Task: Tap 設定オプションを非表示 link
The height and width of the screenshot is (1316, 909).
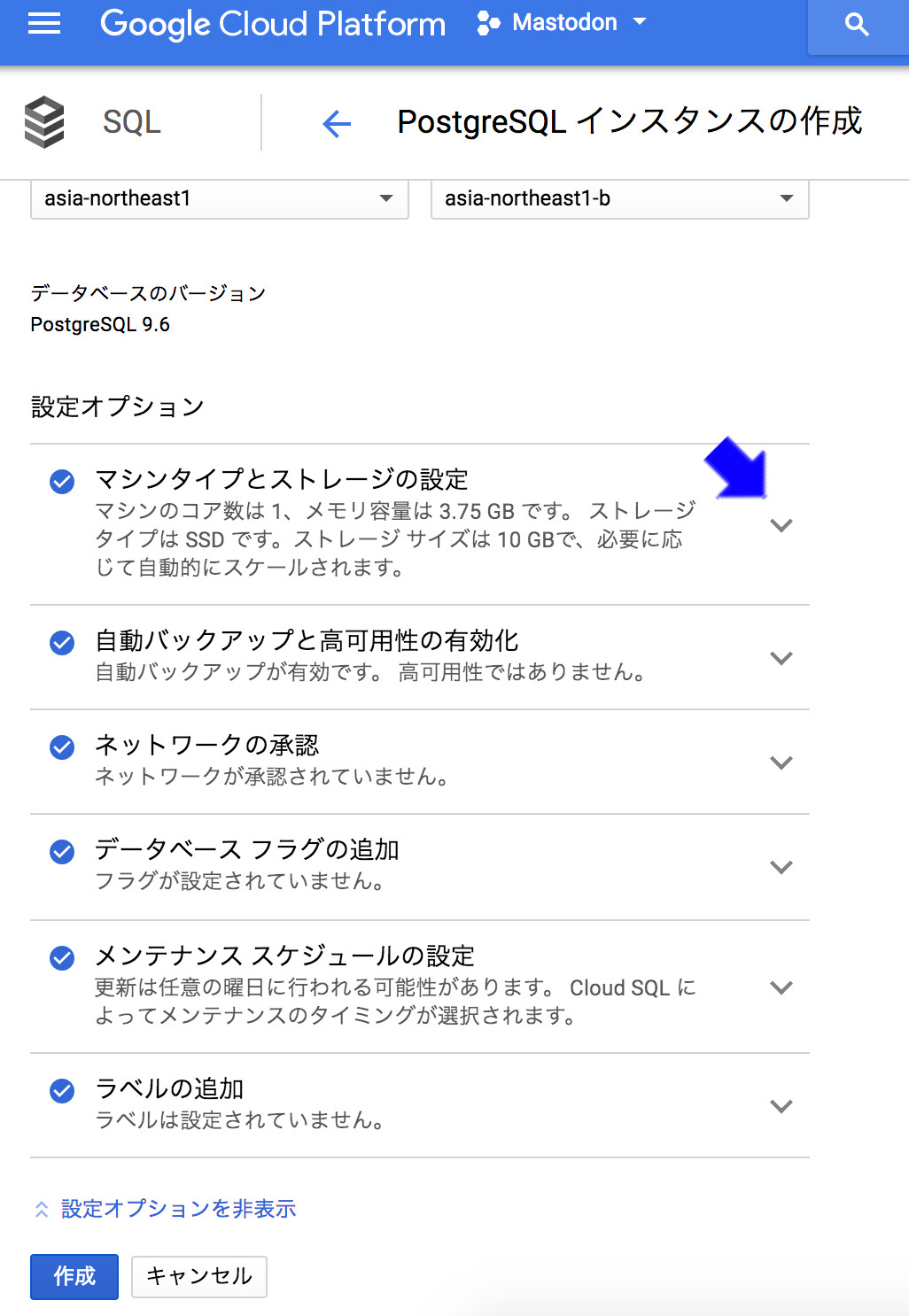Action: [x=177, y=1209]
